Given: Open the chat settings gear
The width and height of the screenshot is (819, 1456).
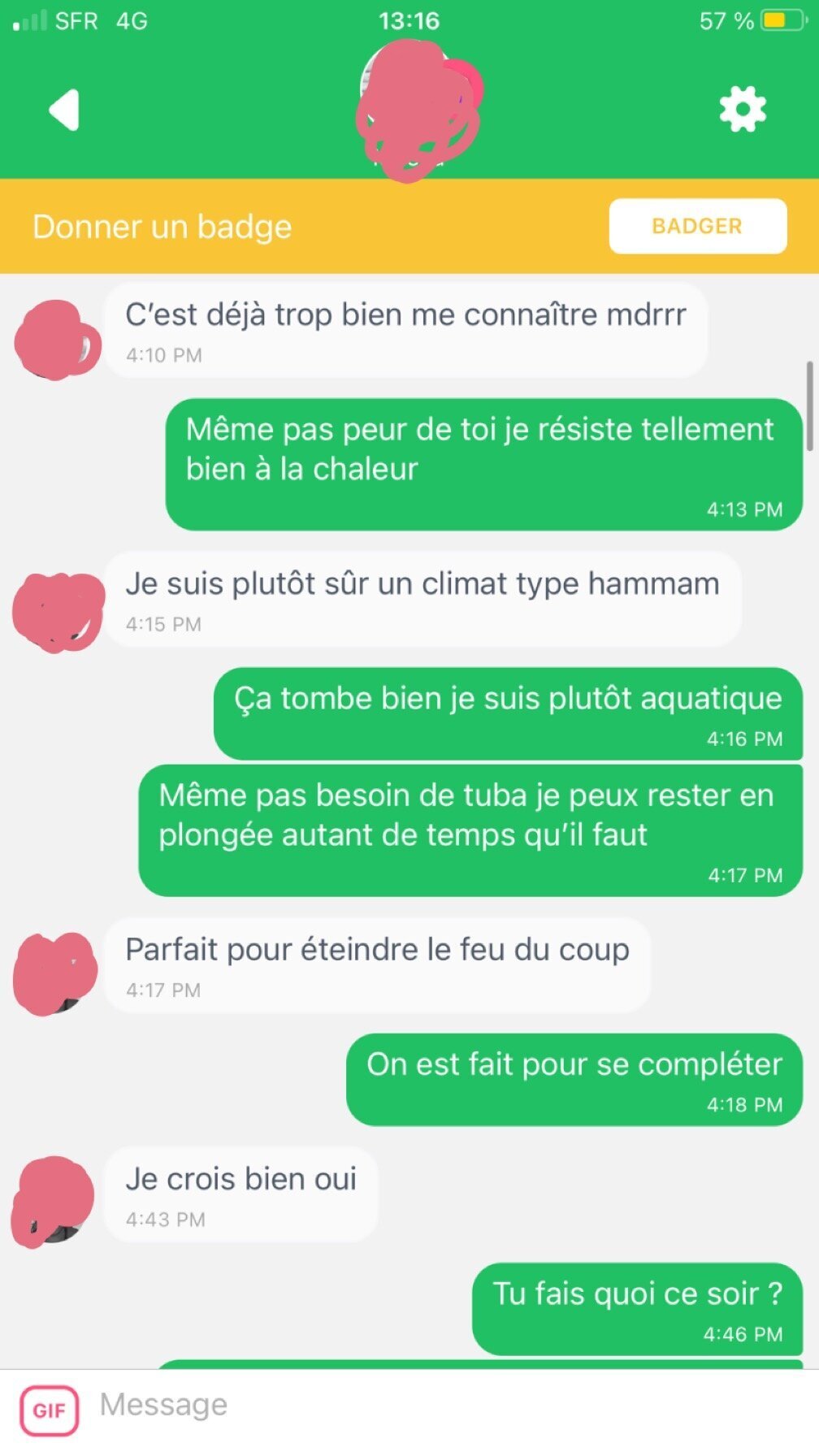Looking at the screenshot, I should [x=743, y=109].
